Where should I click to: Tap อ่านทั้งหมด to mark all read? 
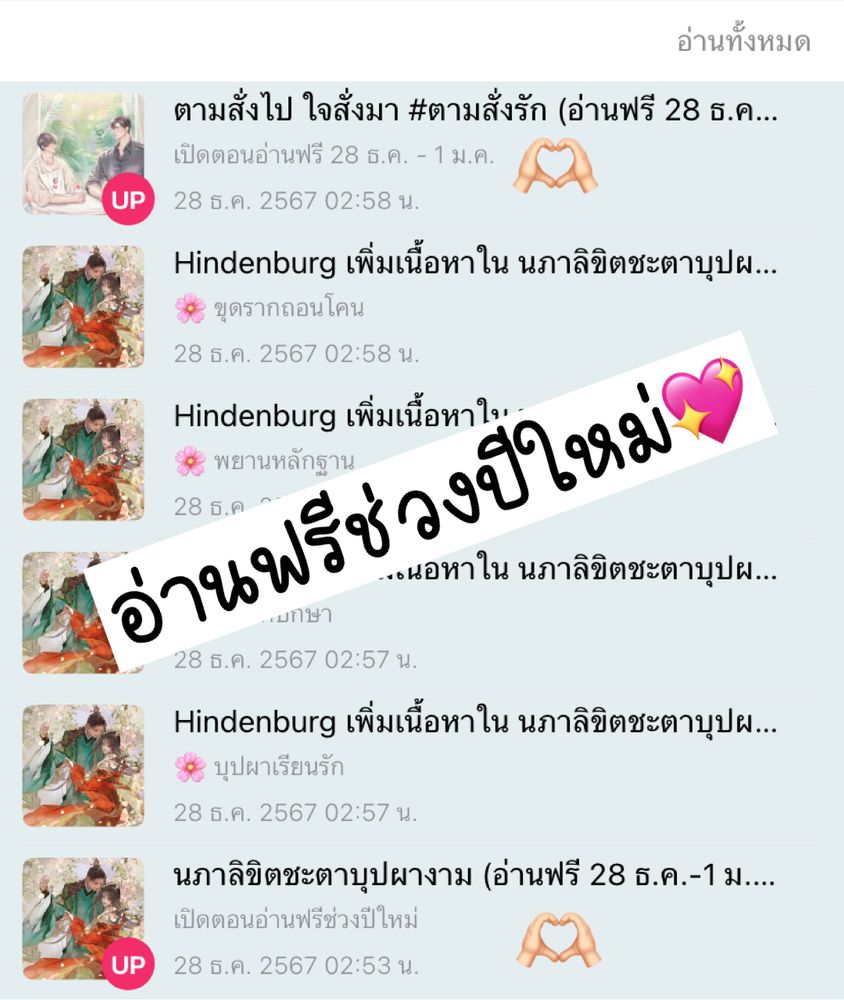[743, 42]
